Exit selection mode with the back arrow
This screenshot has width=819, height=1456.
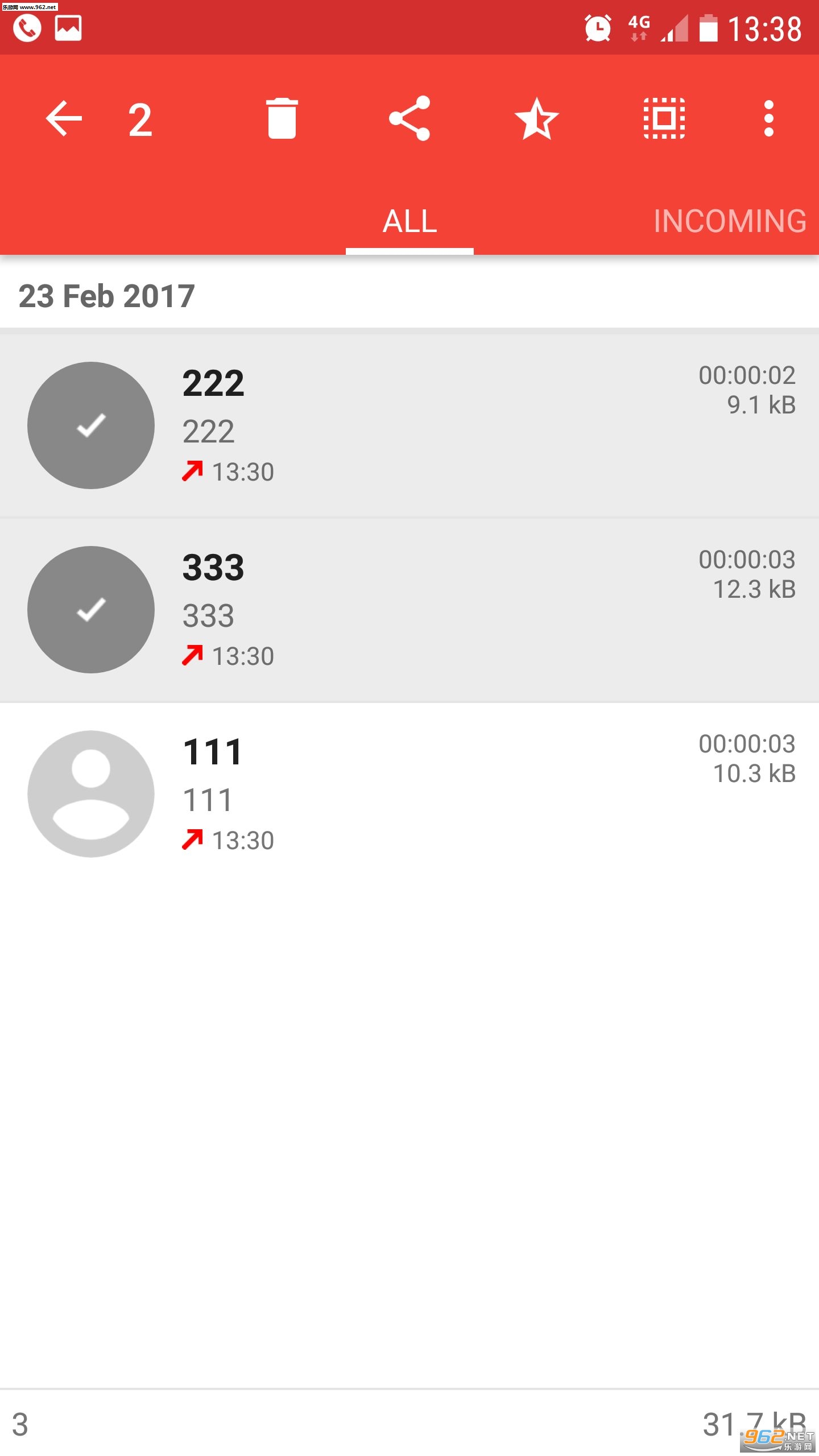click(x=64, y=118)
